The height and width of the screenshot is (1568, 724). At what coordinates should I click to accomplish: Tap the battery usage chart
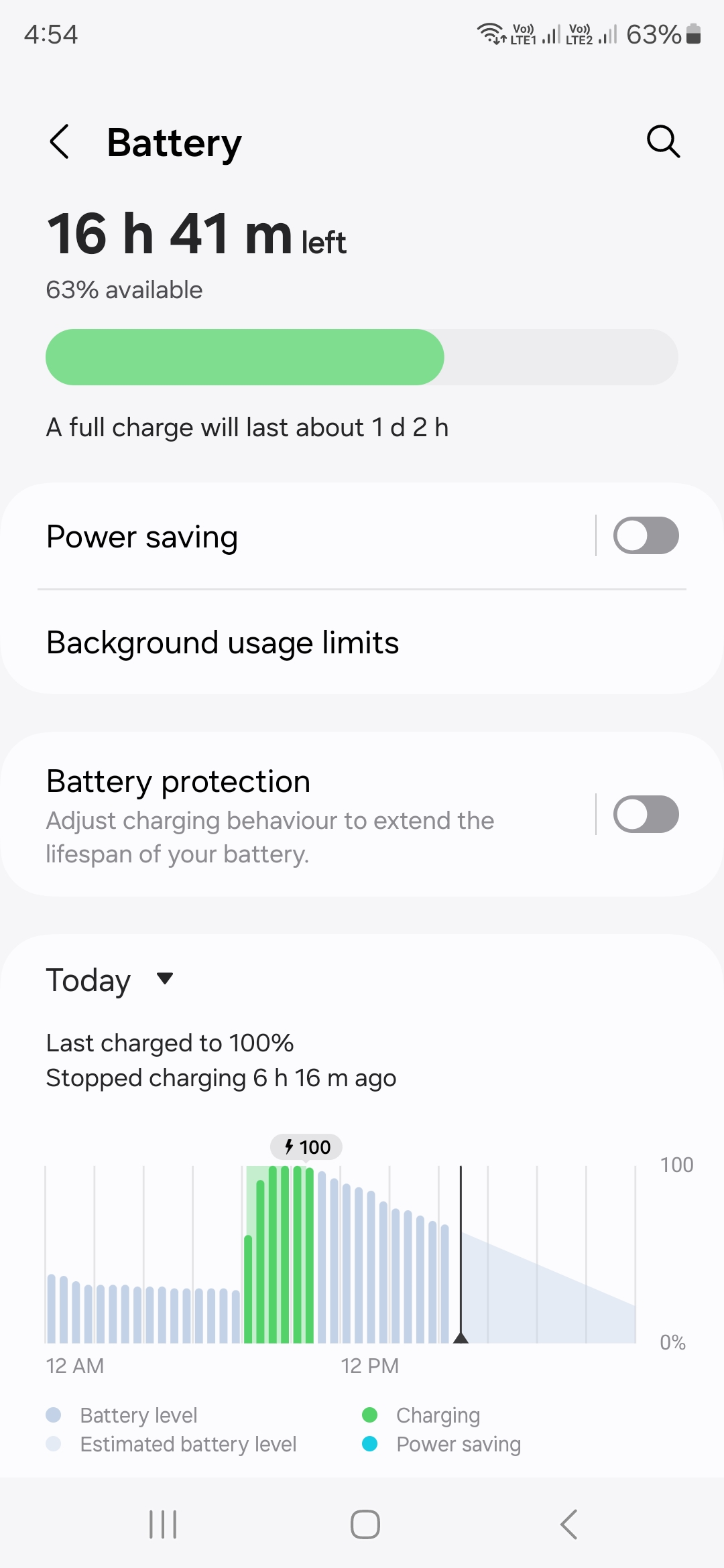coord(341,1253)
